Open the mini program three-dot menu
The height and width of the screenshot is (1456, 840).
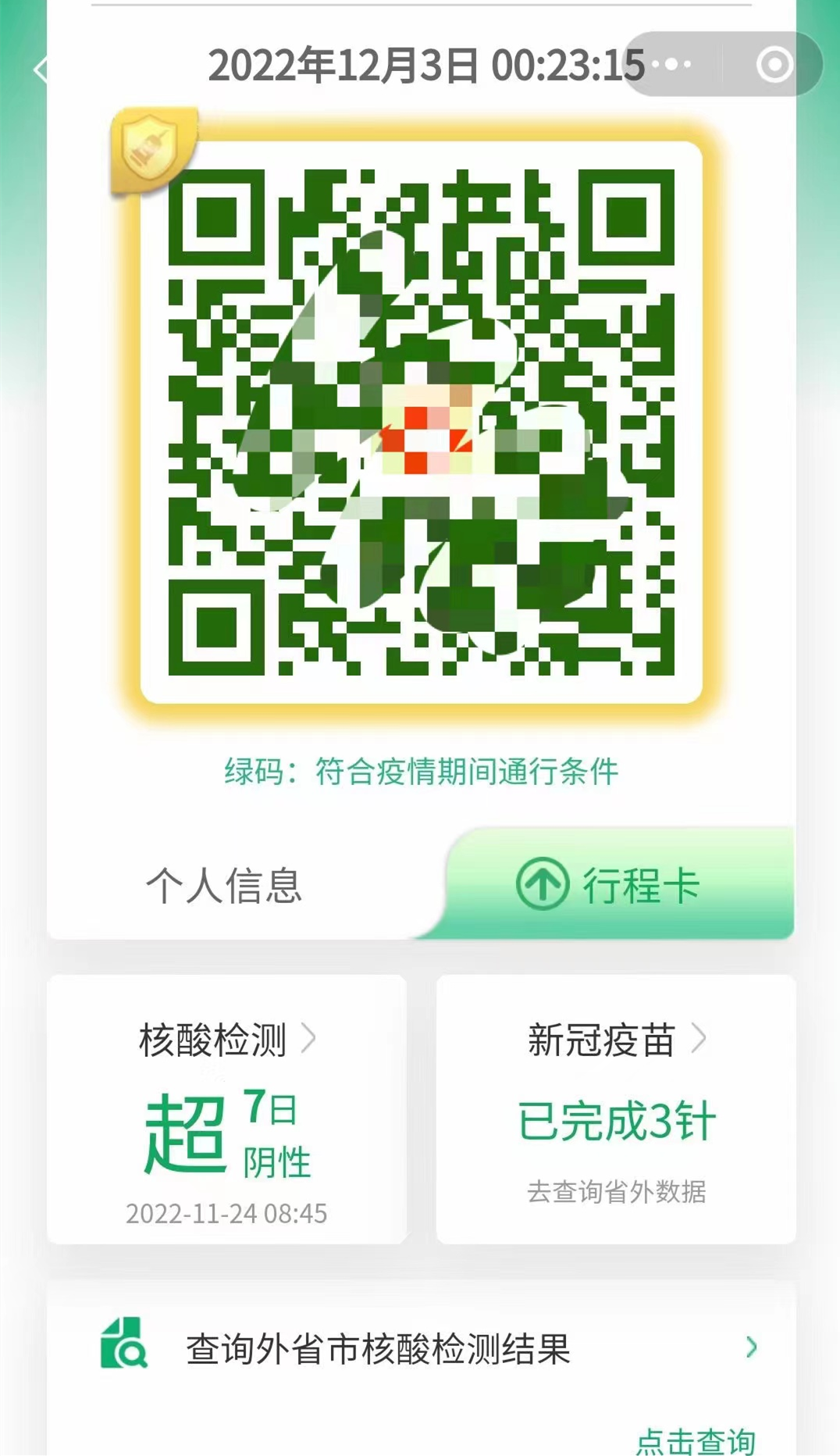671,64
